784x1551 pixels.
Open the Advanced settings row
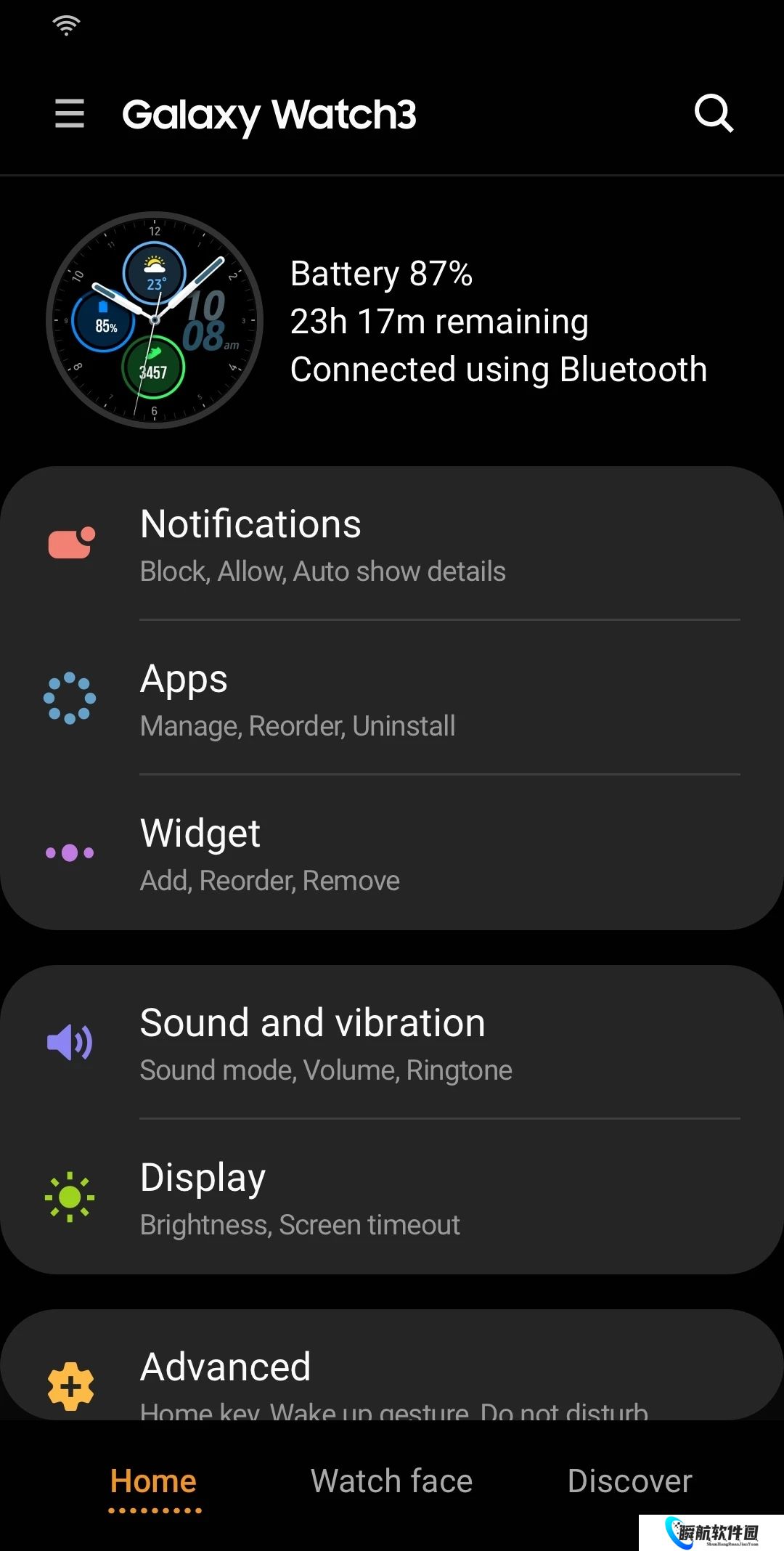click(x=392, y=1376)
